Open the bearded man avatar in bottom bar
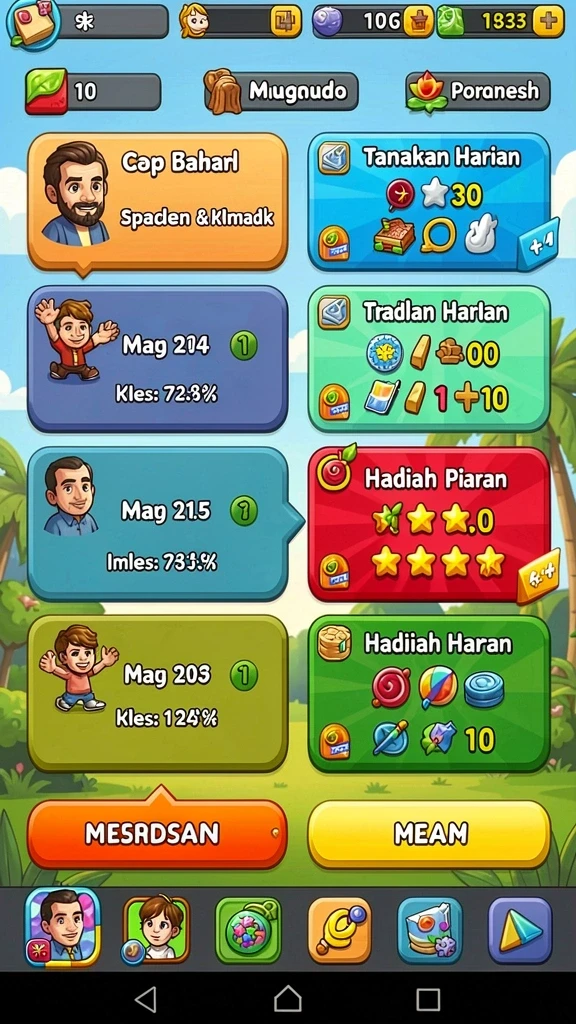Screen dimensions: 576x1024 (63, 927)
